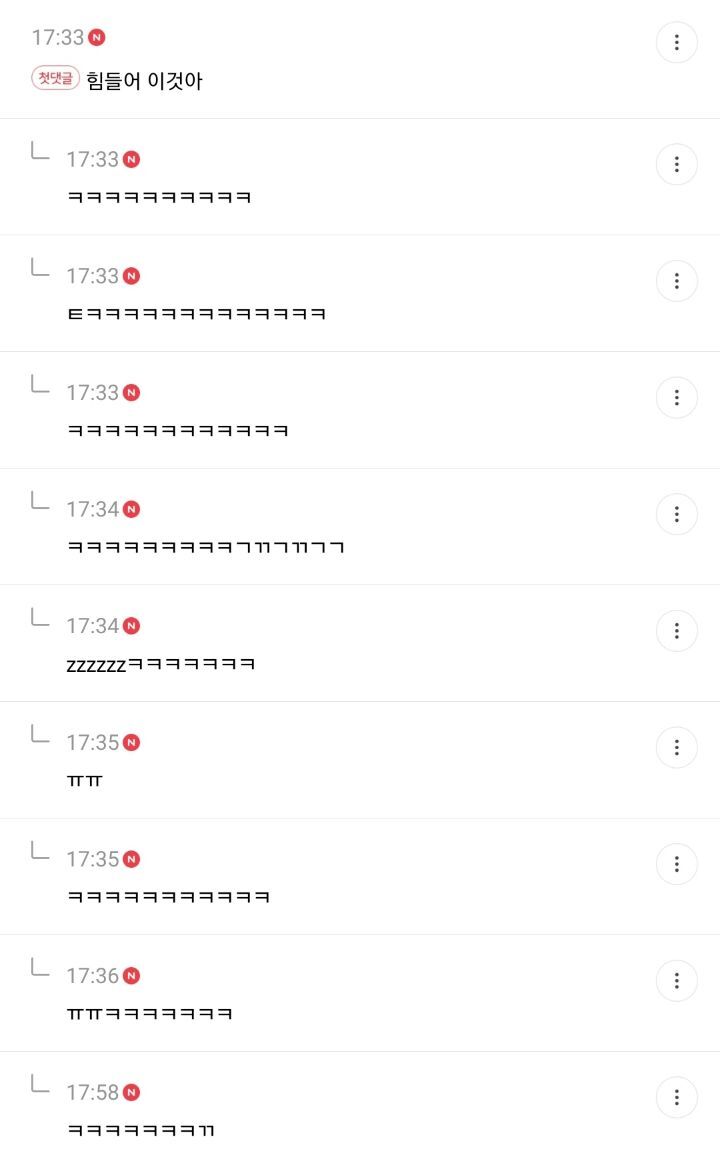Show options for the 17:34 reply ending in ㄱㄱ

pos(677,514)
